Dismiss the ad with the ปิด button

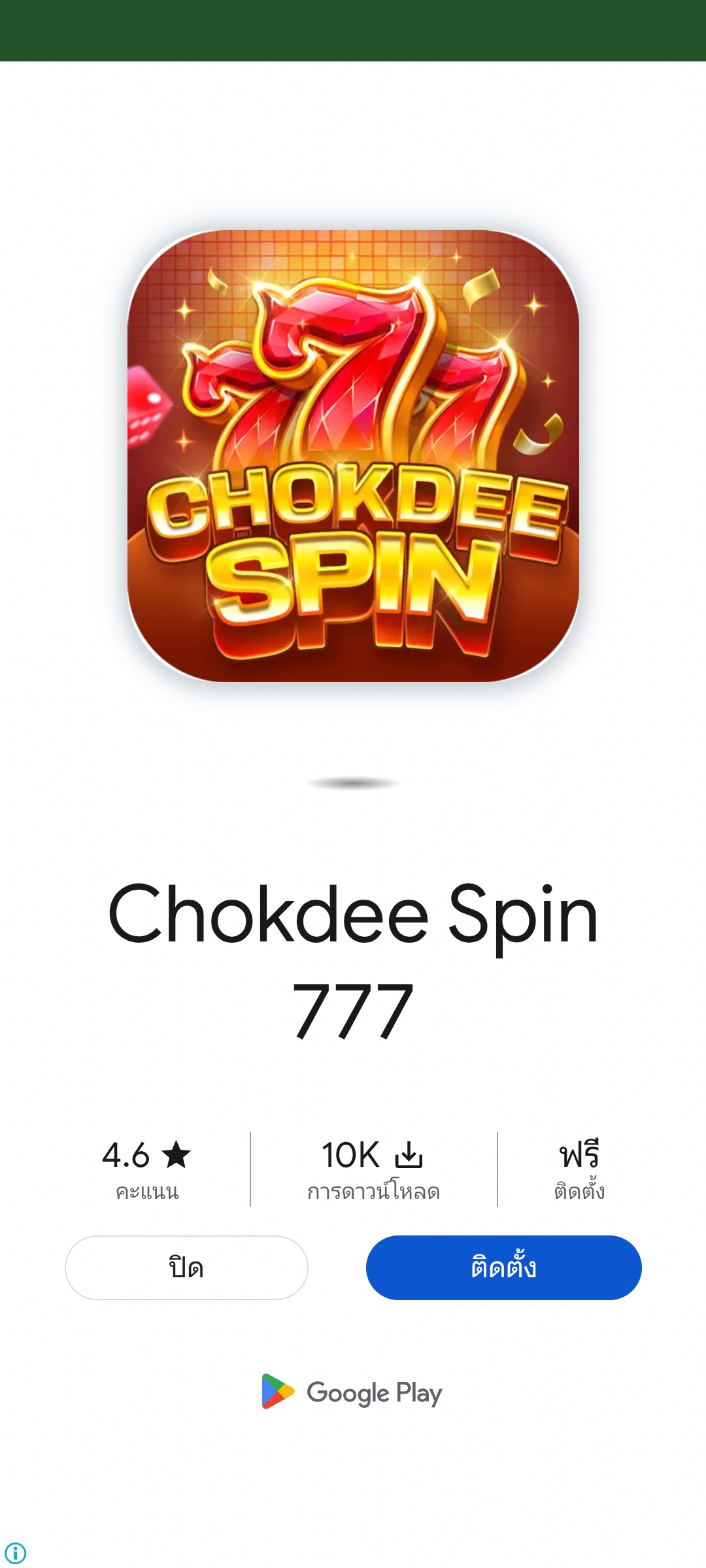coord(186,1267)
